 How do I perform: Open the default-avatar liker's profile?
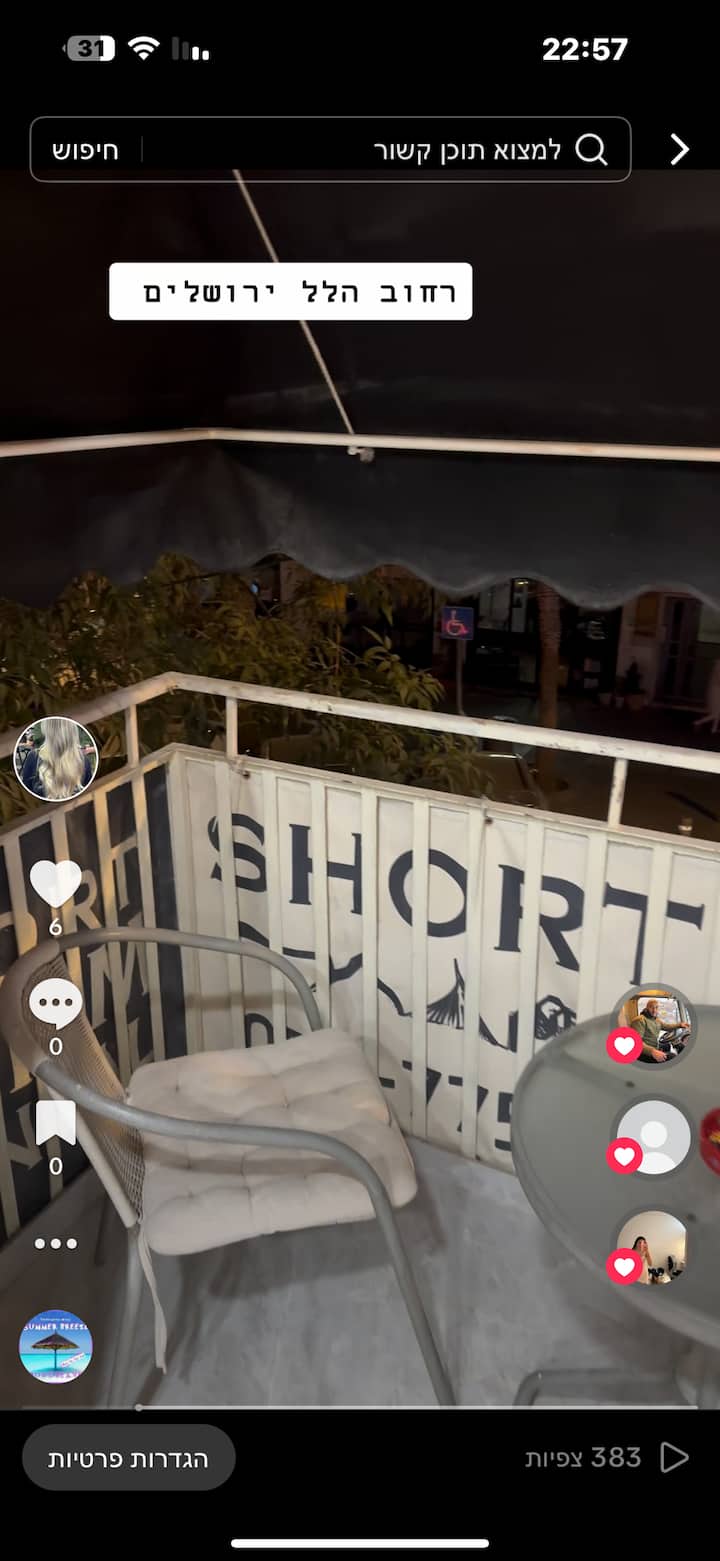pos(653,1137)
